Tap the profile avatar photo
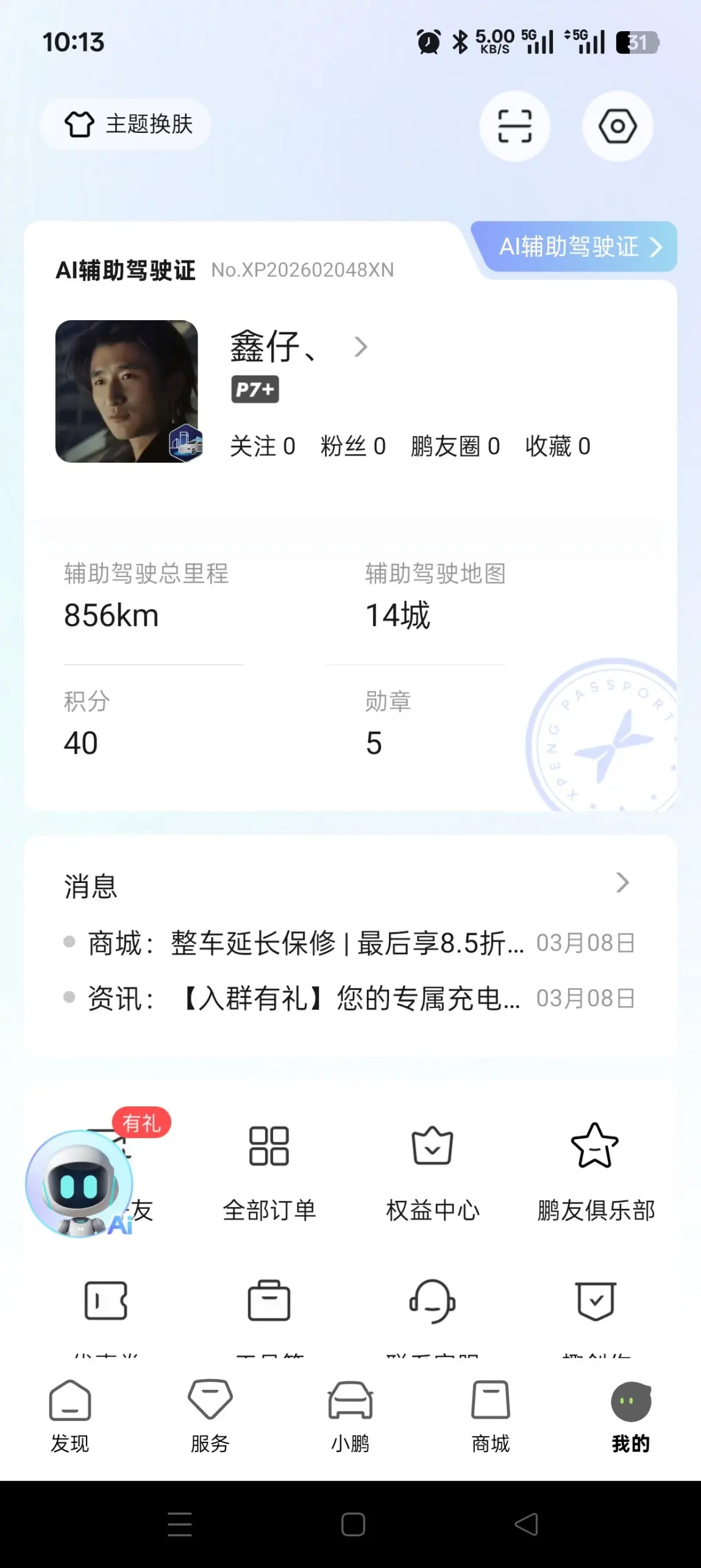701x1568 pixels. pyautogui.click(x=127, y=391)
